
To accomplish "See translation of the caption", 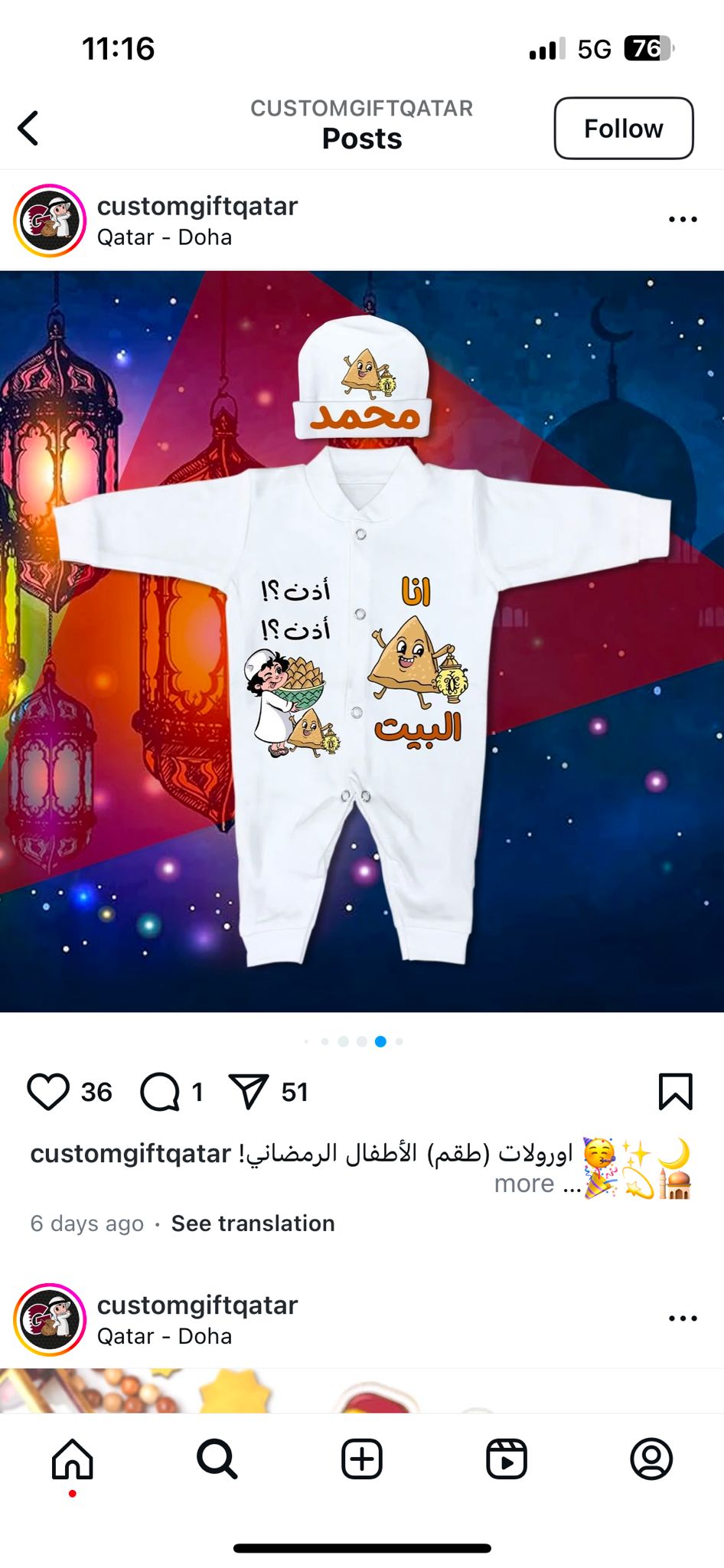I will 253,1223.
